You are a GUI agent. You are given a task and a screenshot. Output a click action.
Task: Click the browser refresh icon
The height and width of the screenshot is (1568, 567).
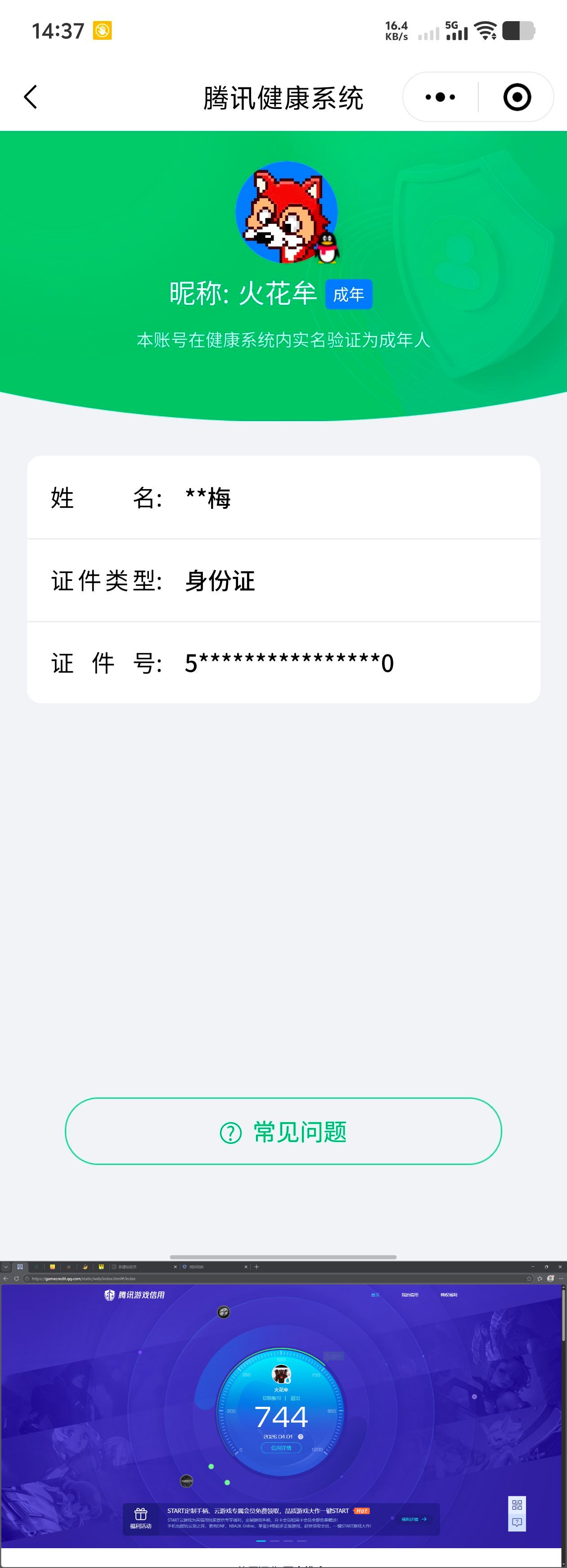coord(17,1279)
